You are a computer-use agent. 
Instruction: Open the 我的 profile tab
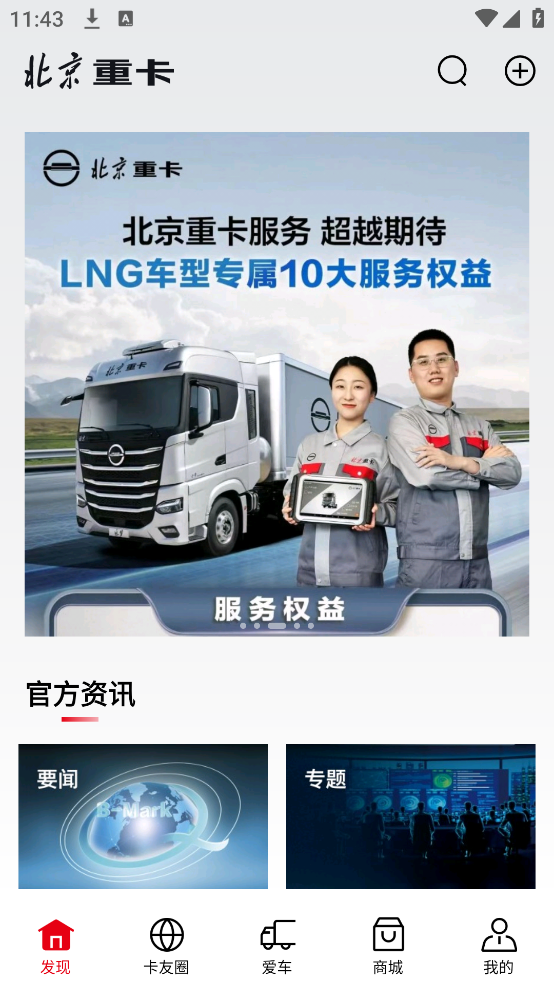[x=499, y=946]
